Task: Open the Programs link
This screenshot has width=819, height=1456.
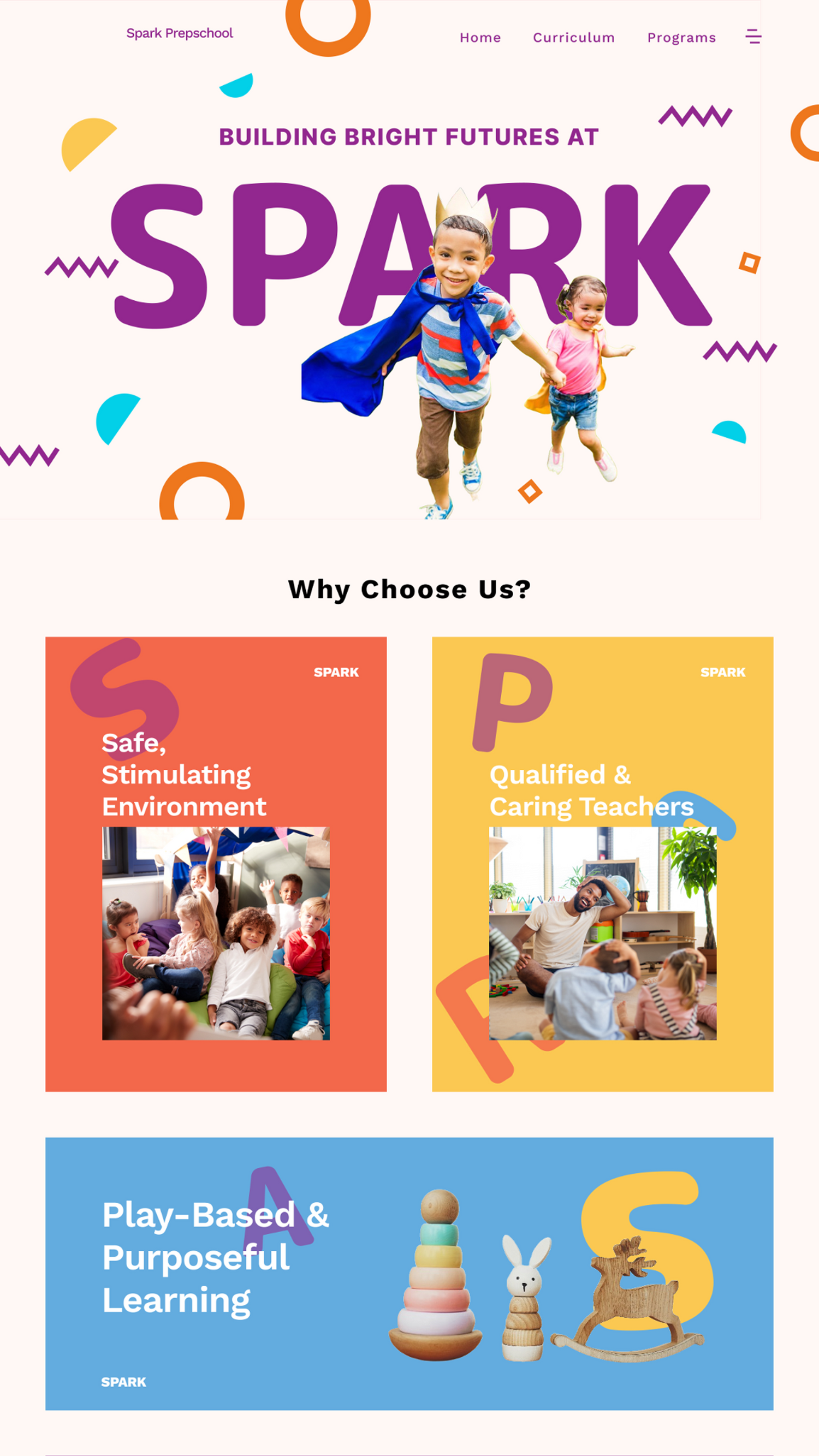Action: pos(681,38)
